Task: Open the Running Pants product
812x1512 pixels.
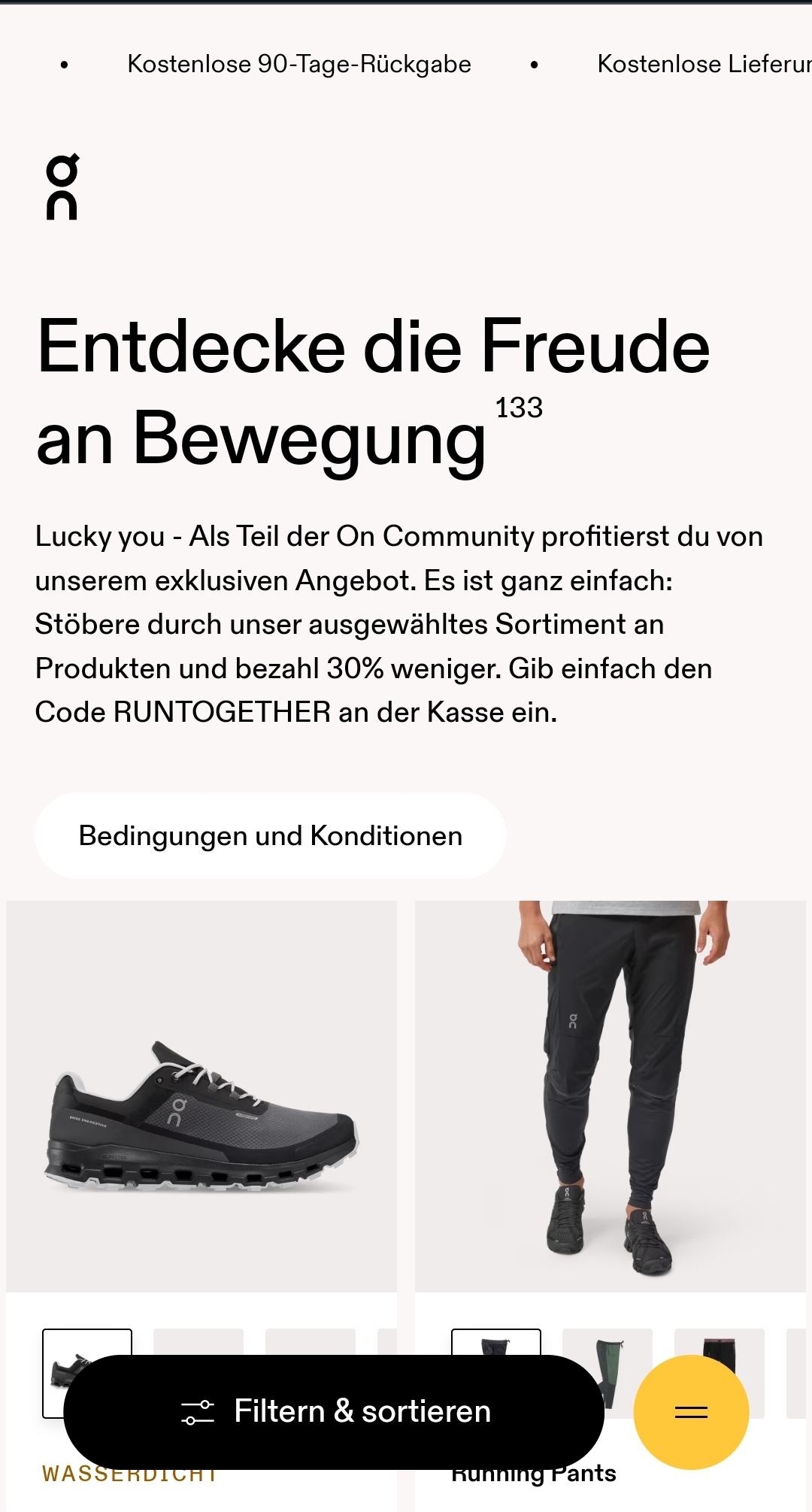Action: coord(610,1096)
